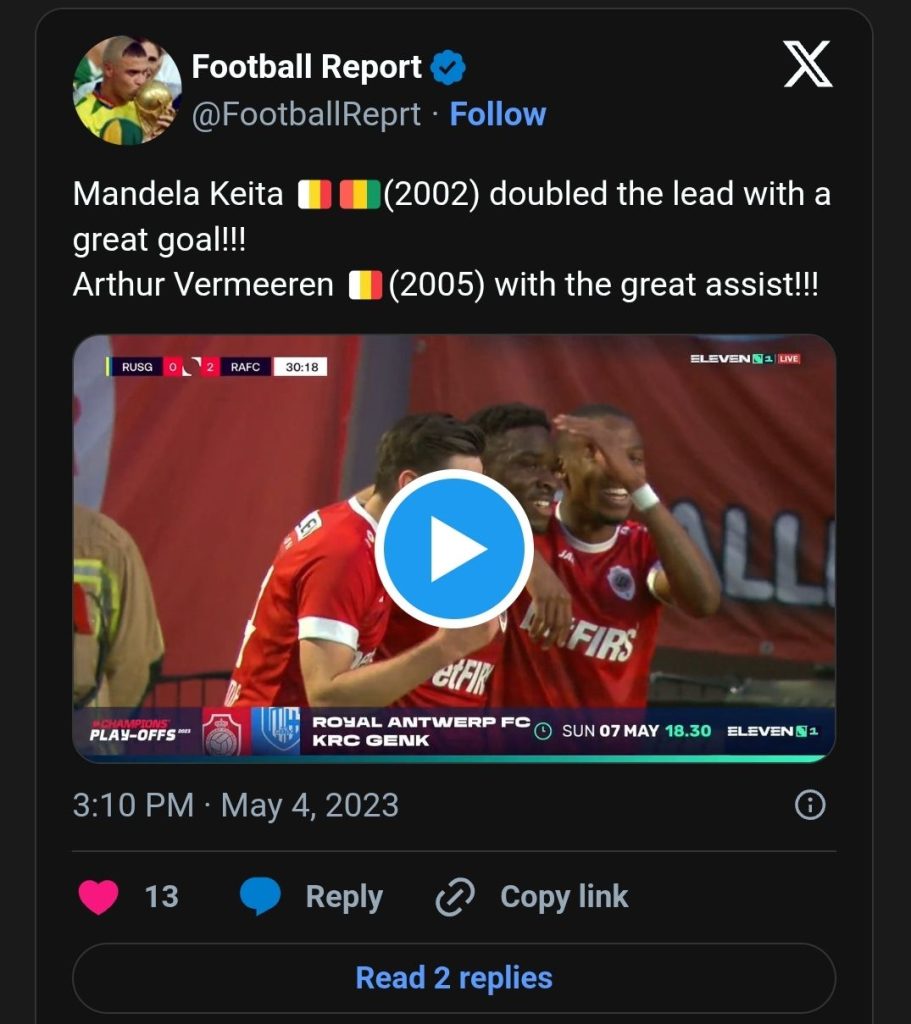This screenshot has height=1024, width=911.
Task: Reply to this tweet
Action: click(x=312, y=896)
